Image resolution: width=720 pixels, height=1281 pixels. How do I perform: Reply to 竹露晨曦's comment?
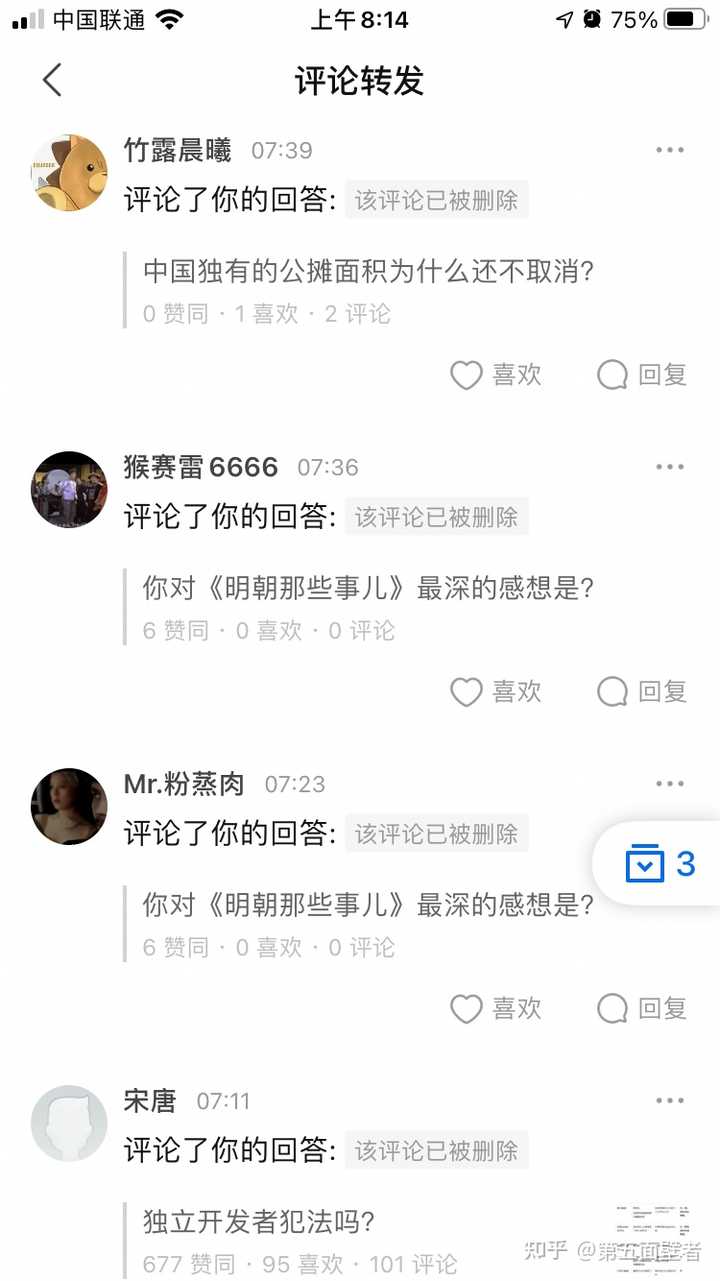pos(642,375)
